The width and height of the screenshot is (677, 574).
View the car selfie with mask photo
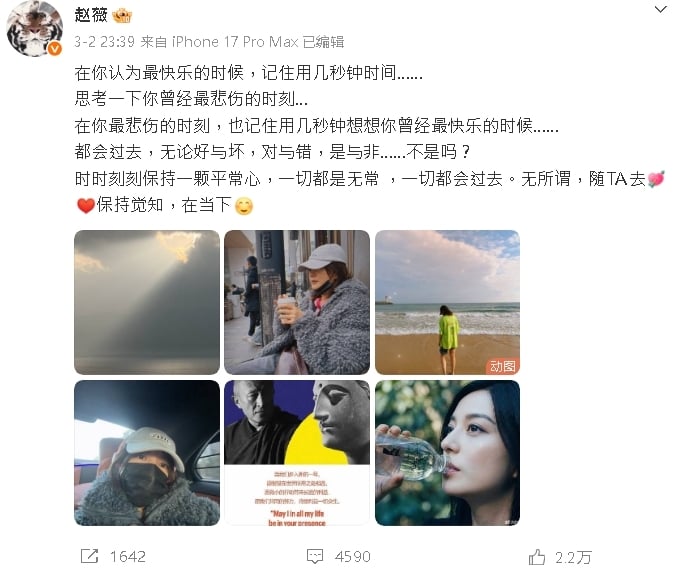(147, 452)
